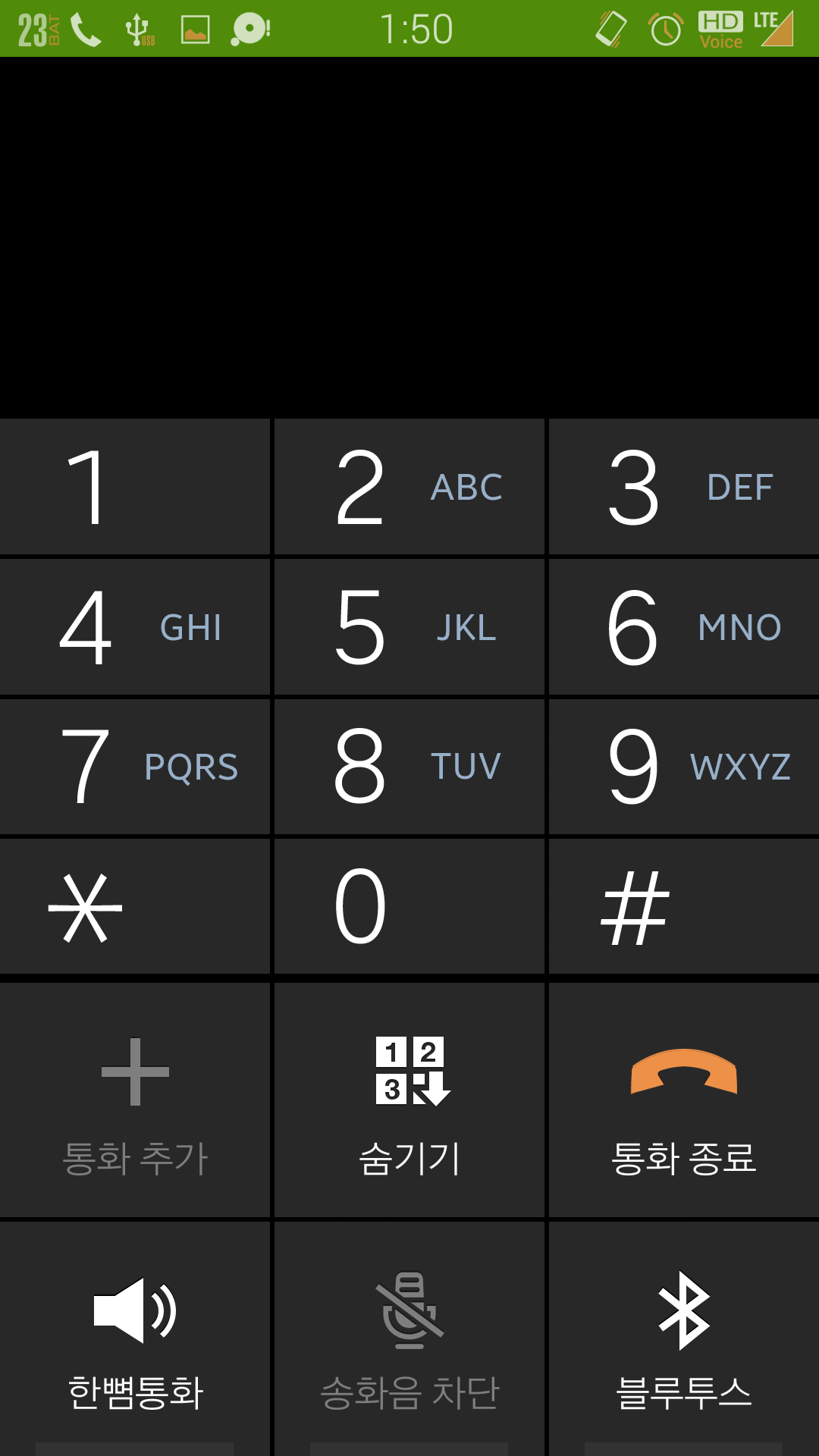
Task: Tap the 2 ABC key
Action: click(409, 487)
